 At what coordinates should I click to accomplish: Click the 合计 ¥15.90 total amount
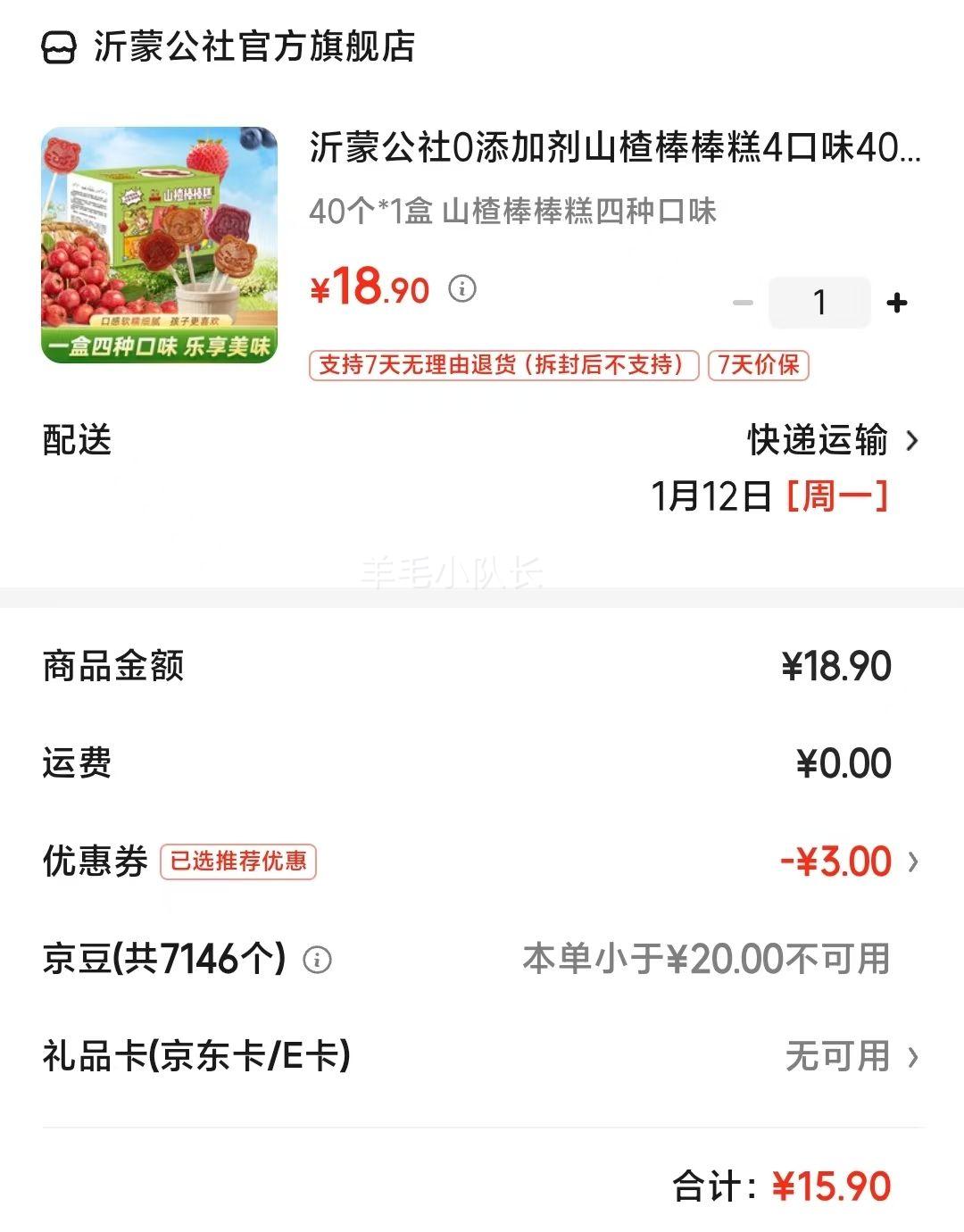click(783, 1187)
